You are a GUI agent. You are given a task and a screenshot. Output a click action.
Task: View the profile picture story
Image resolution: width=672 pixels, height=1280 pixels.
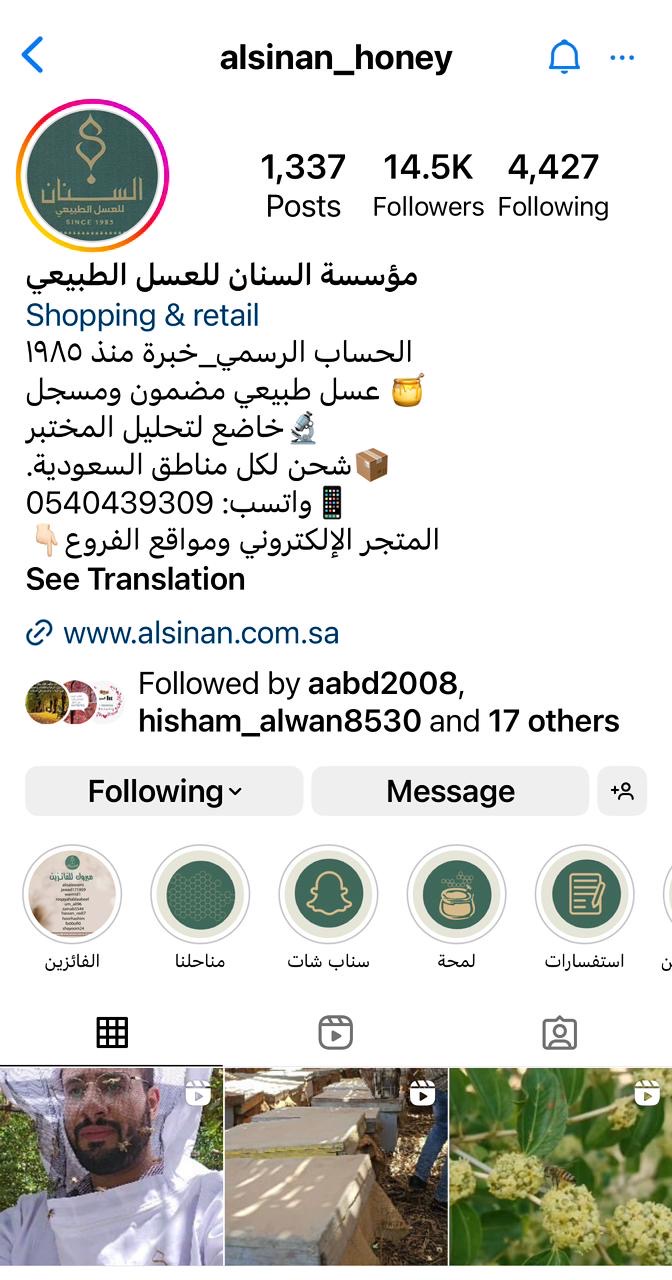[x=92, y=176]
